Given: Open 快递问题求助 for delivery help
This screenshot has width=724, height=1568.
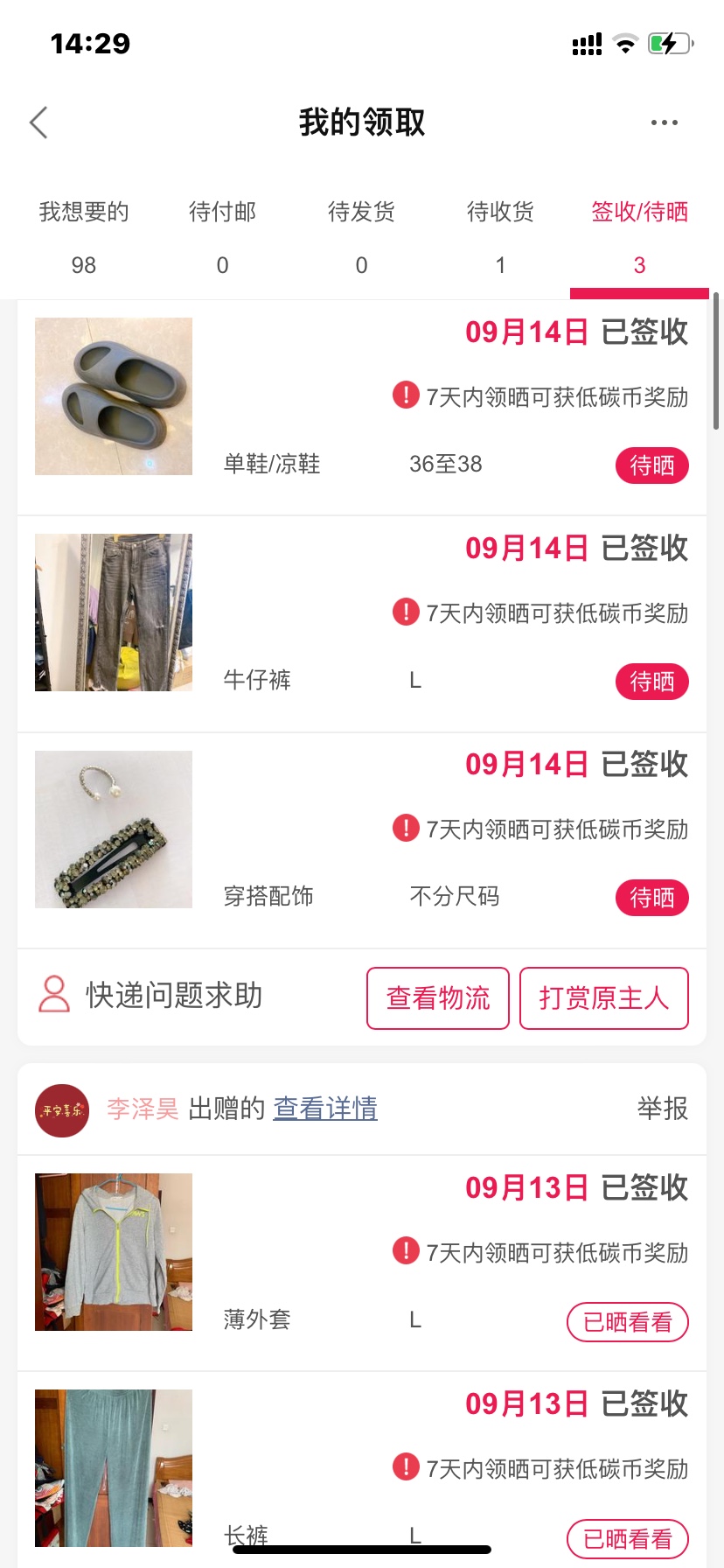Looking at the screenshot, I should (x=150, y=996).
